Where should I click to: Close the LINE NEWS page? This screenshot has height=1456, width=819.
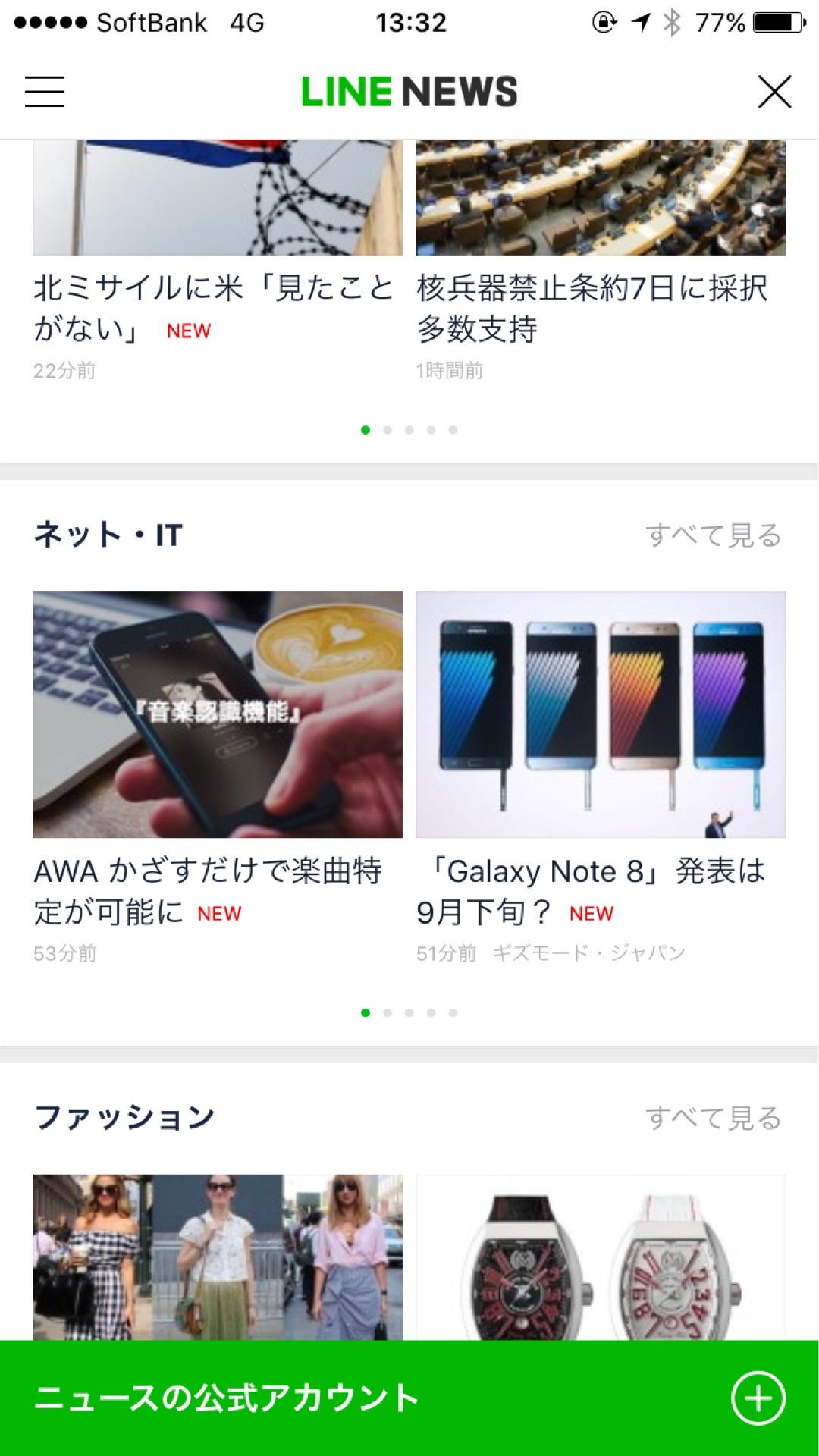point(774,92)
